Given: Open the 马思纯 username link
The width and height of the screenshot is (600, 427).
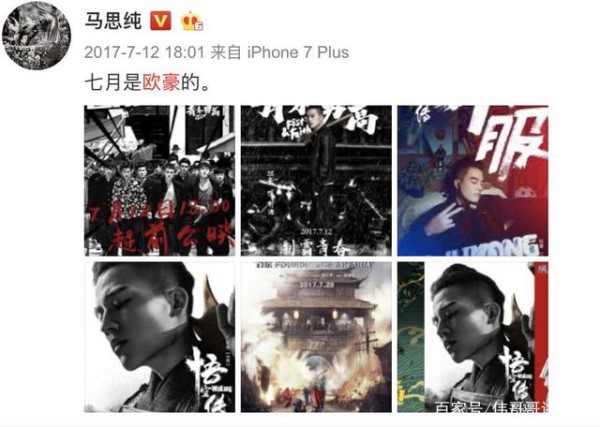Looking at the screenshot, I should (115, 22).
